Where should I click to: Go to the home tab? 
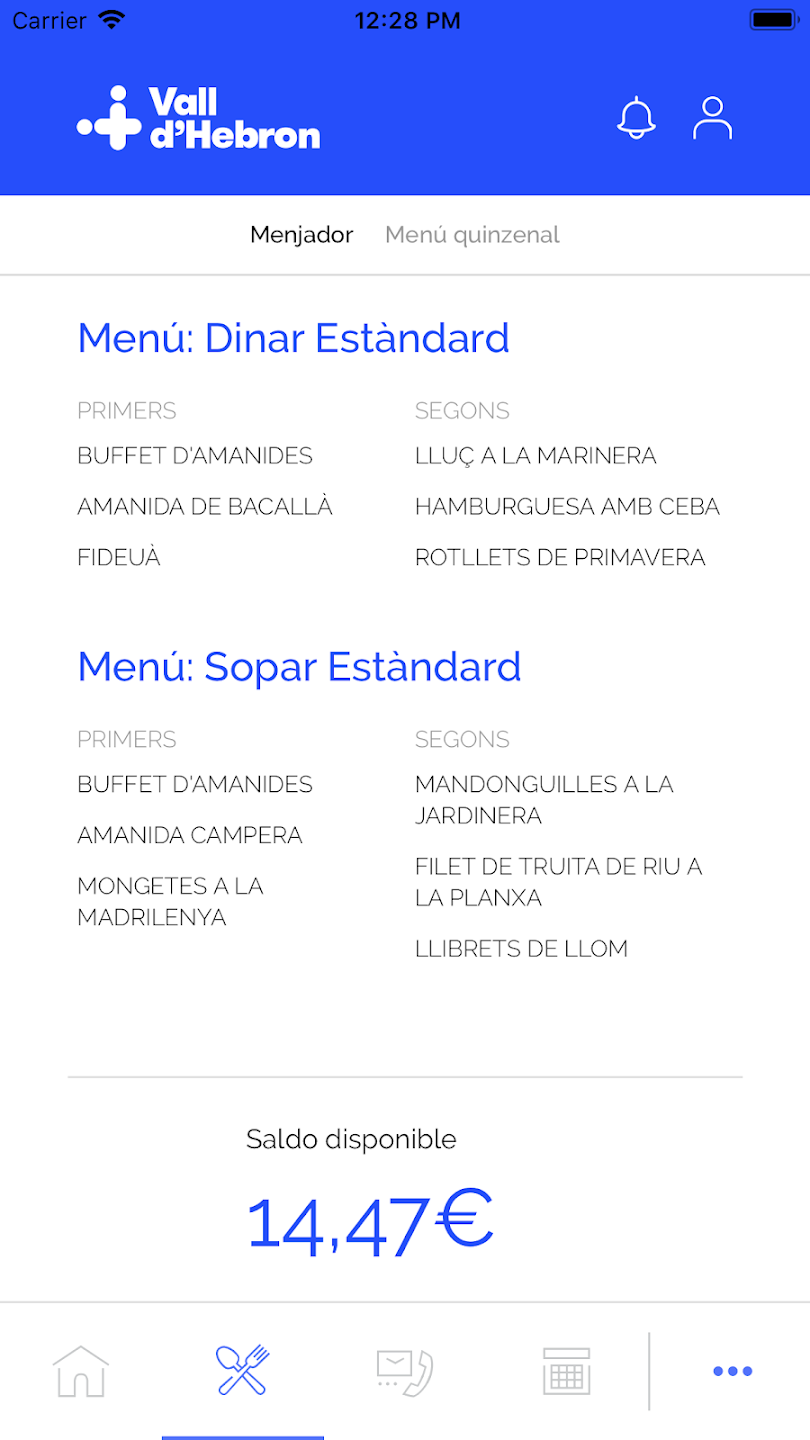pos(81,1371)
